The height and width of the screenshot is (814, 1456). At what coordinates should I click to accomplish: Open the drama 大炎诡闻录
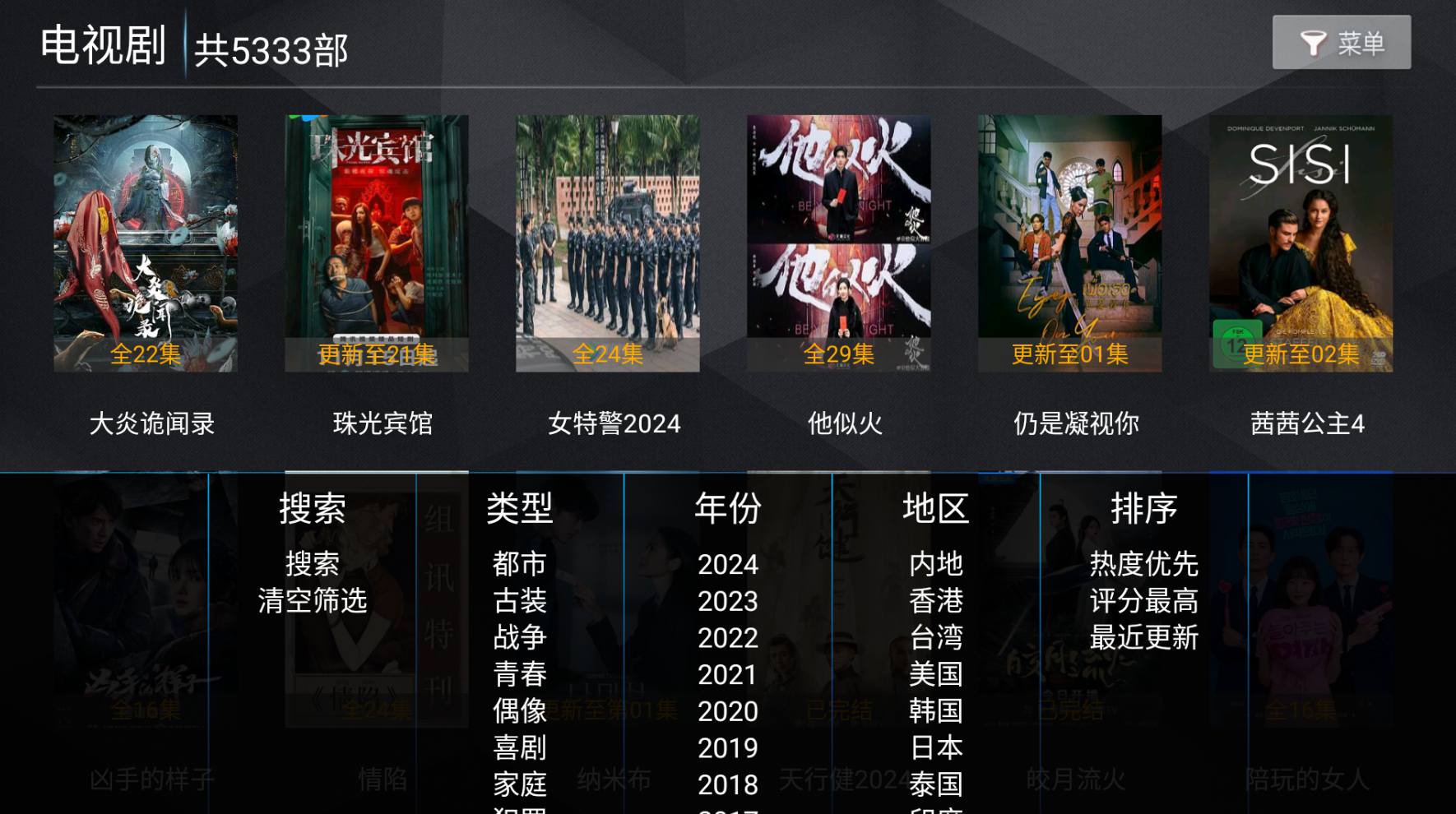click(146, 243)
